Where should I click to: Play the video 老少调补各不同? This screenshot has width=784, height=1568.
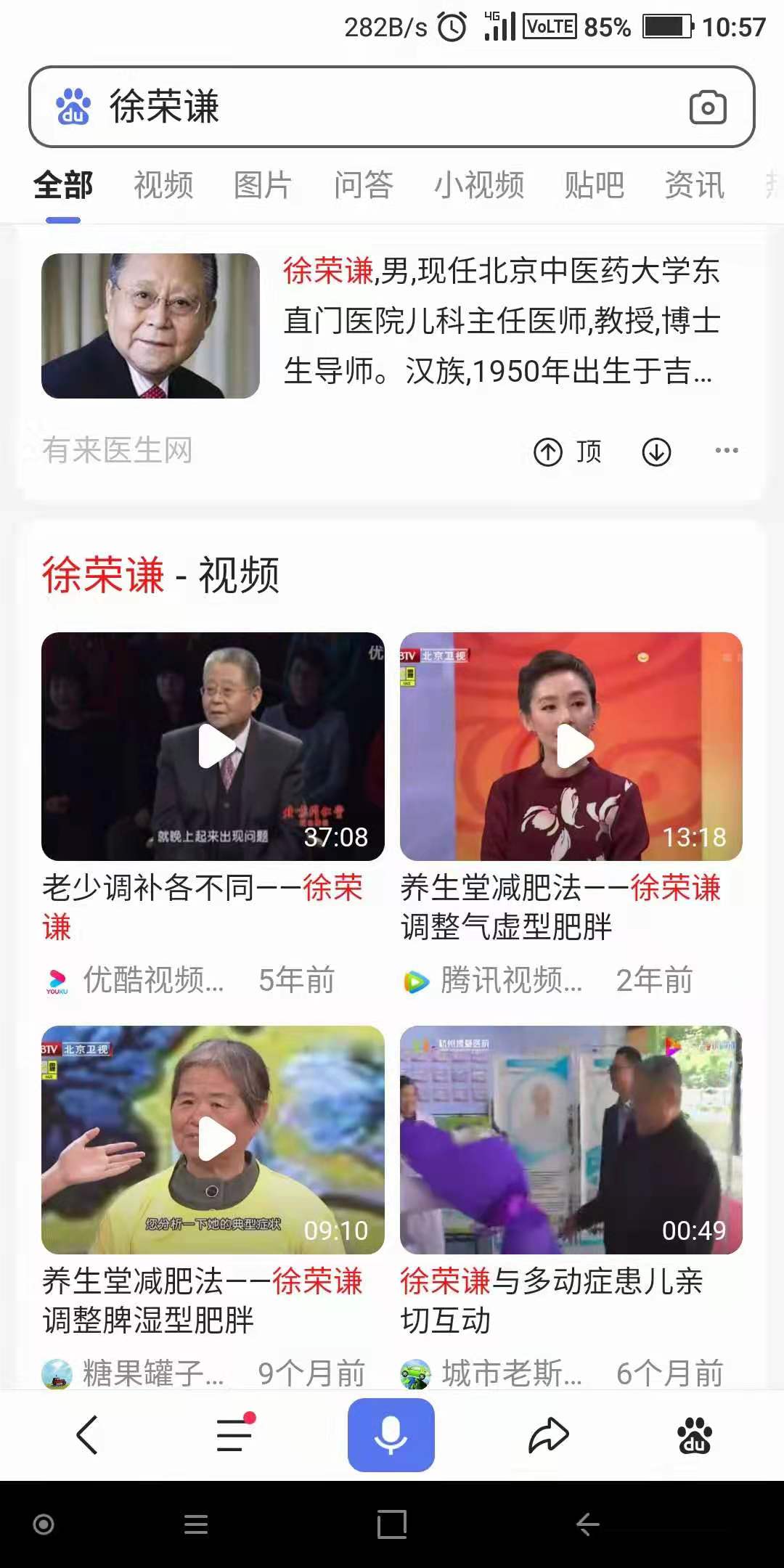pyautogui.click(x=213, y=746)
